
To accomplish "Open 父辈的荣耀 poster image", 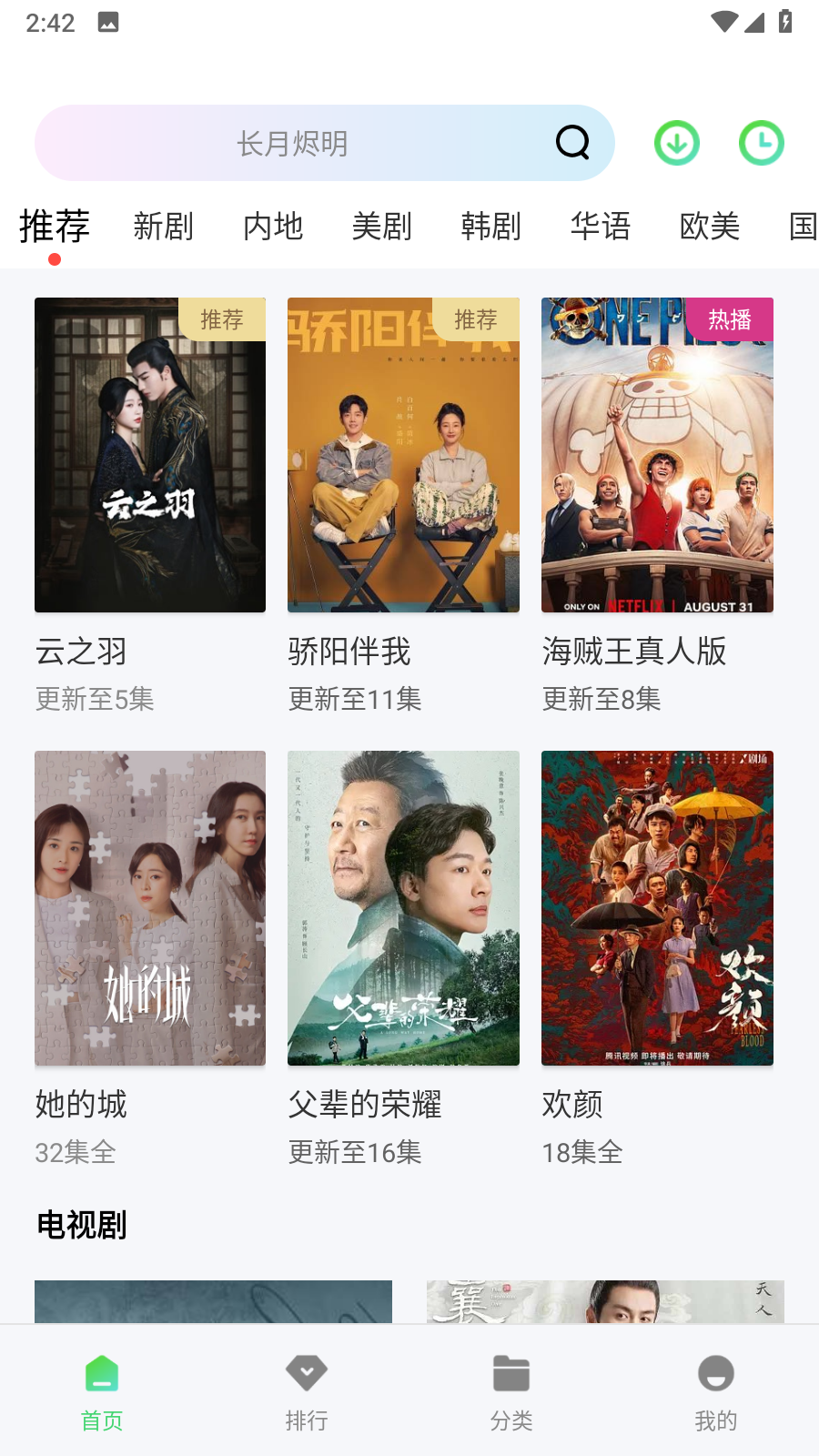I will click(403, 907).
